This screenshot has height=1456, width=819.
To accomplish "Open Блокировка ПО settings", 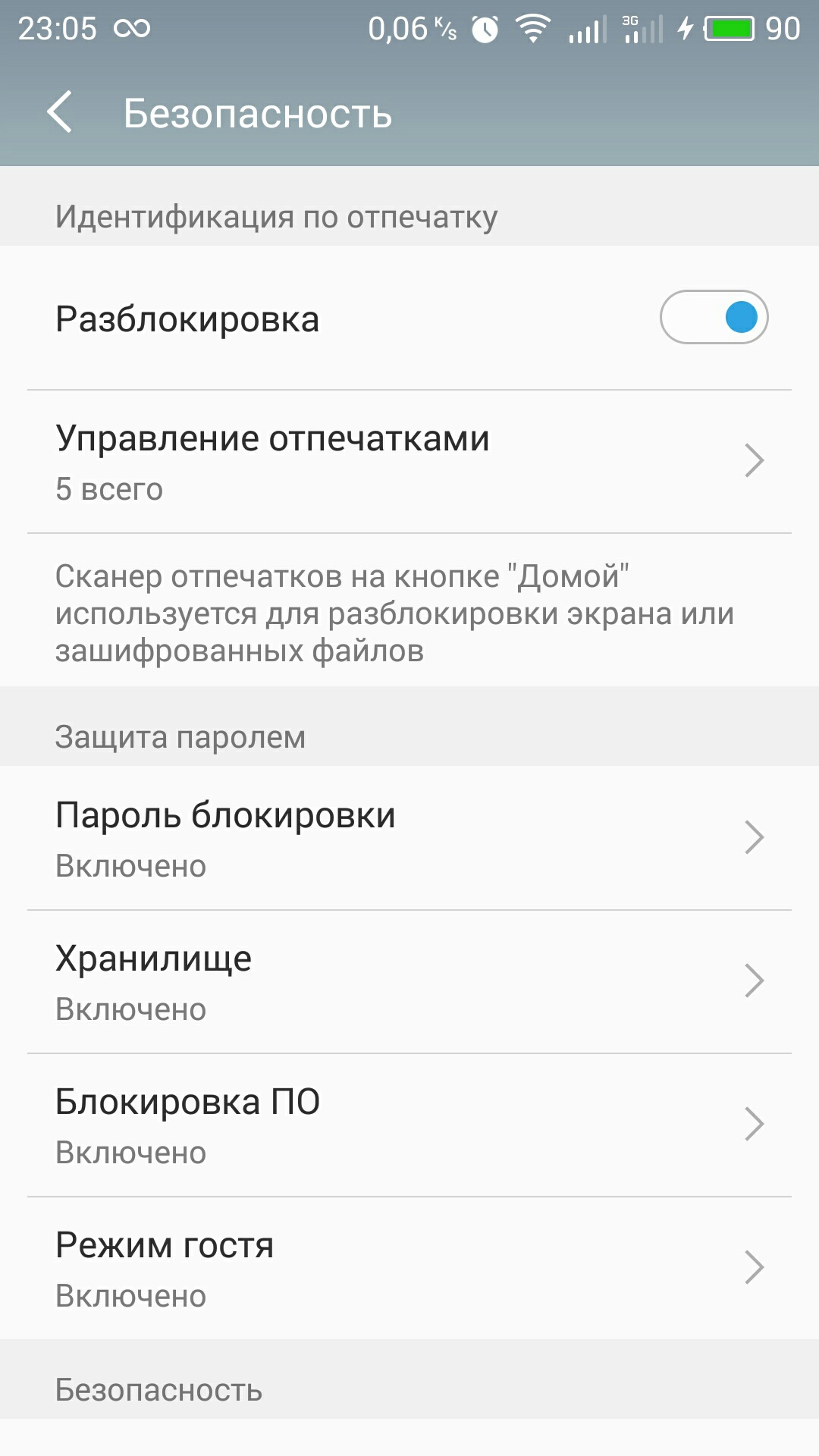I will point(409,1125).
